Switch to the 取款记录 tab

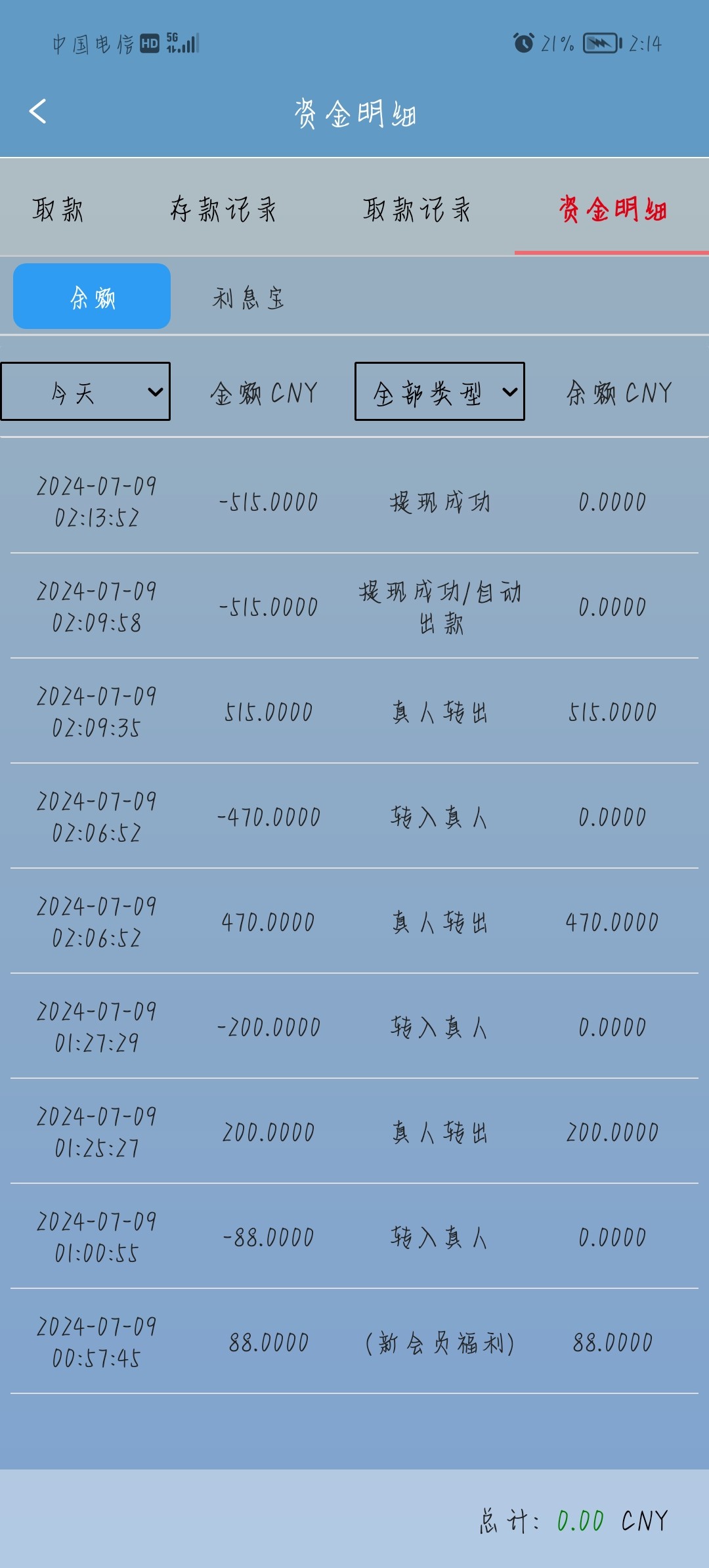tap(417, 210)
